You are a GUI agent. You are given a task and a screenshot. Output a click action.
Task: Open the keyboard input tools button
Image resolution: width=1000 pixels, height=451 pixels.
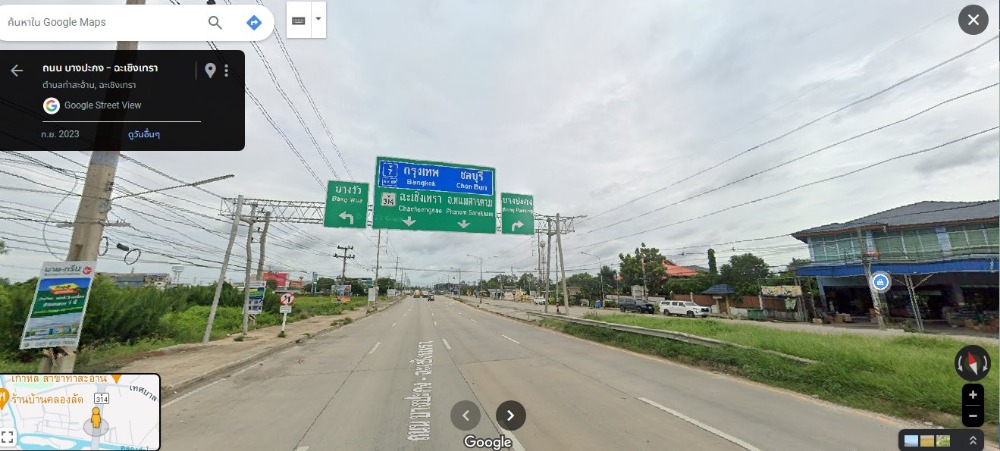299,20
